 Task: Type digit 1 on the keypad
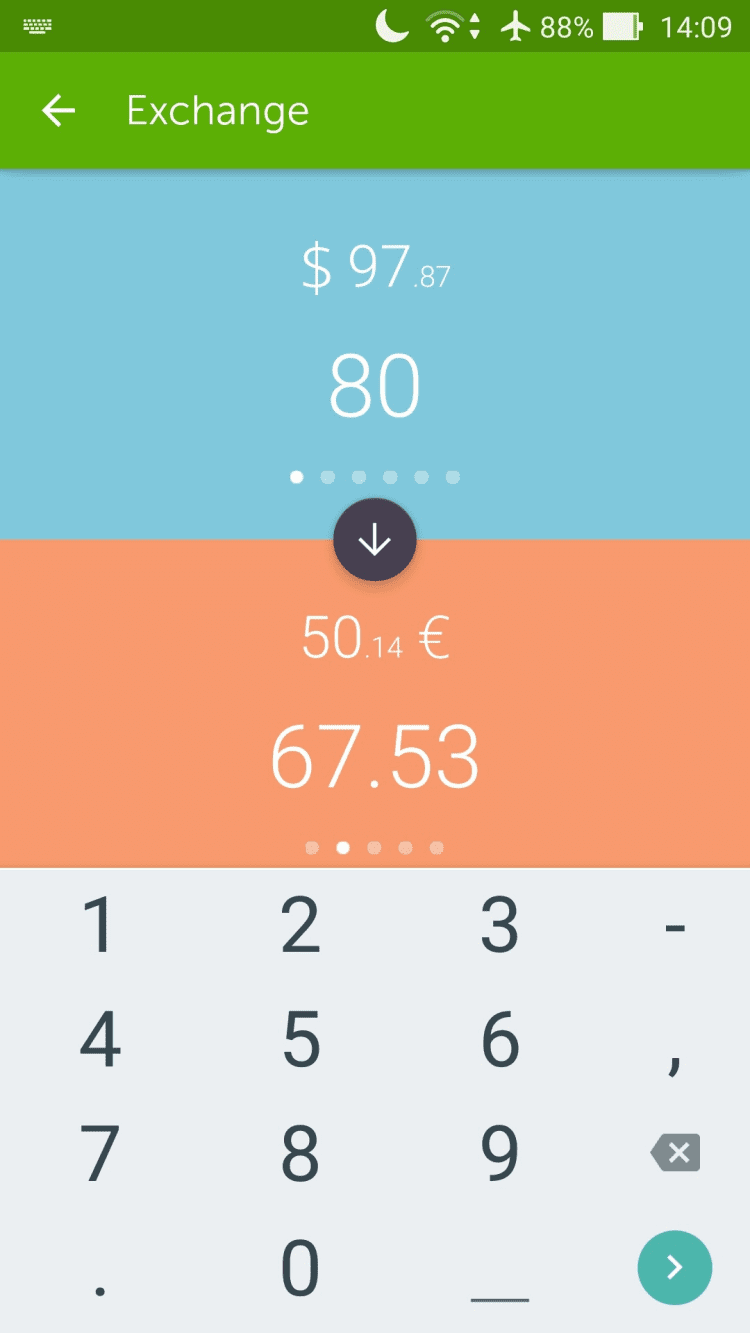(x=99, y=926)
